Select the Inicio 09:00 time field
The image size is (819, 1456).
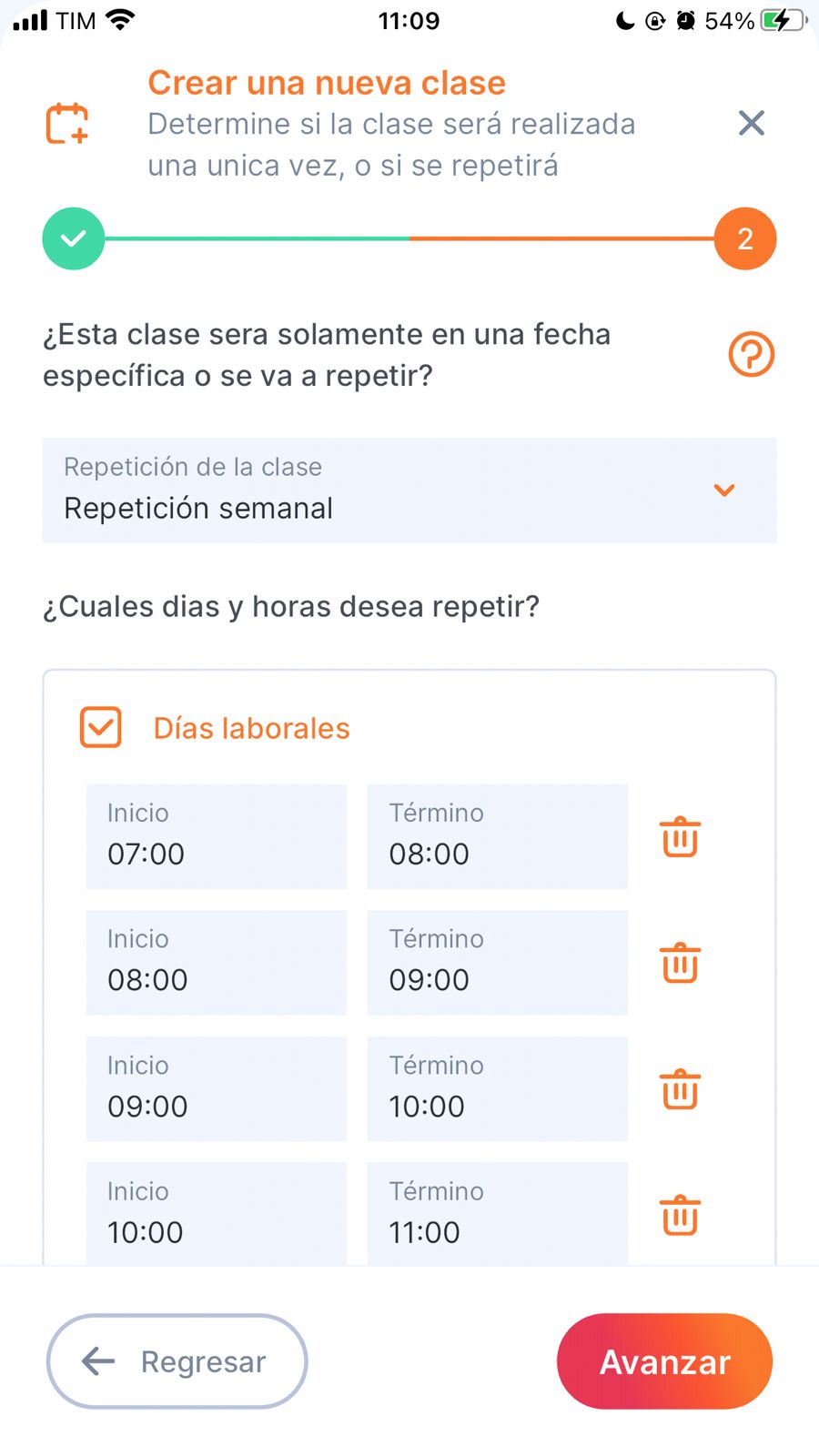point(216,1088)
